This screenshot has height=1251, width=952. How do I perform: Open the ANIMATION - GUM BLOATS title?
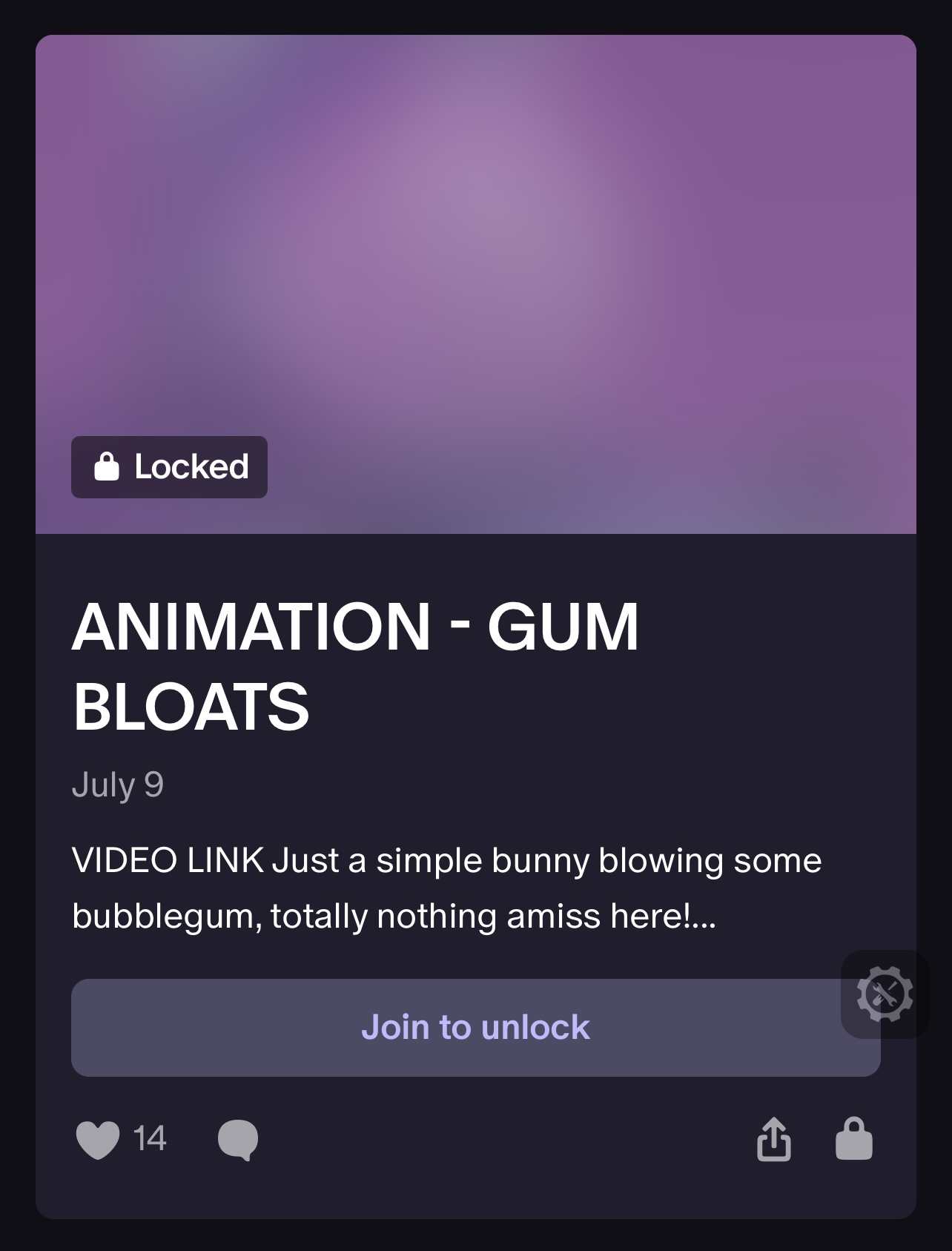[354, 665]
